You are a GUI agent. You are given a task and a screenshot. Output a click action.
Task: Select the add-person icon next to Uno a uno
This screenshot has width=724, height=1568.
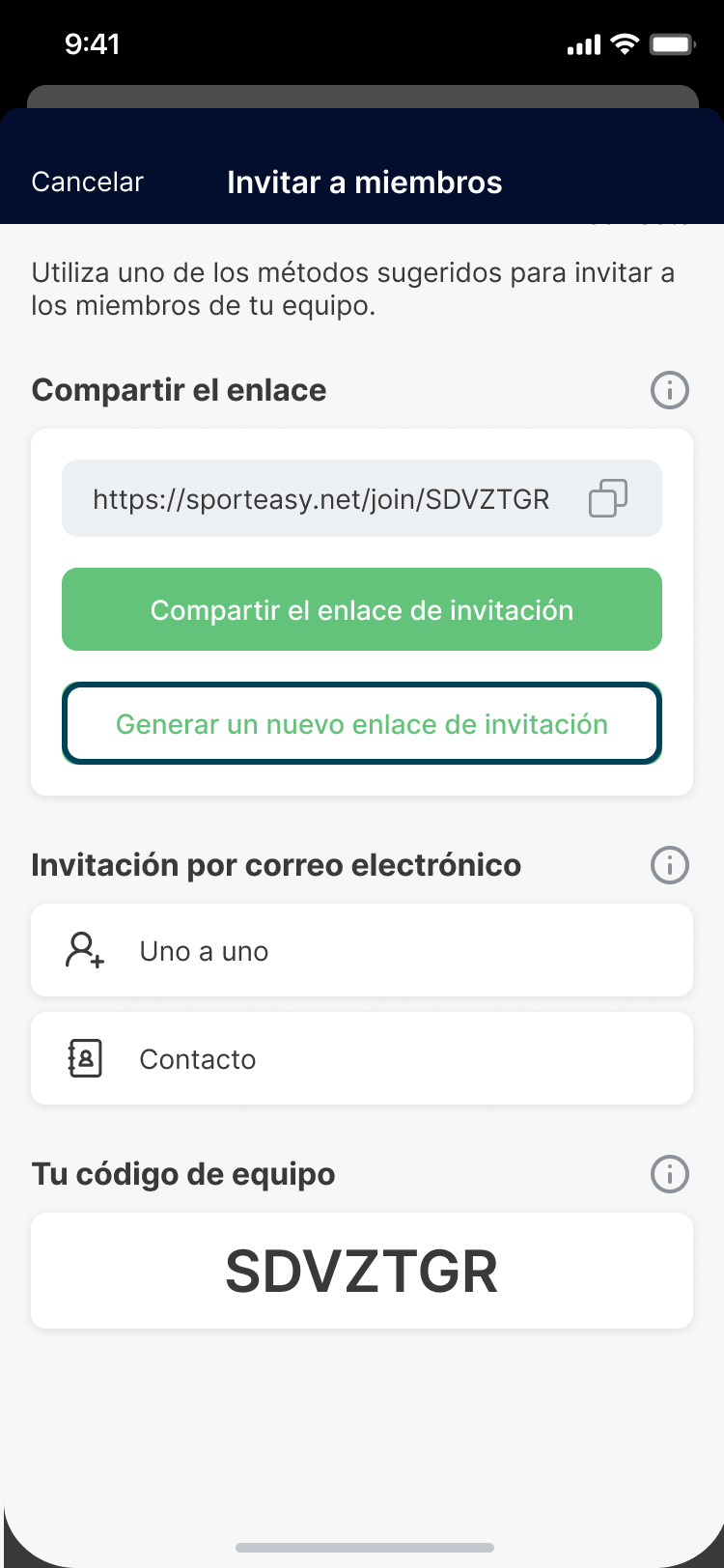tap(85, 950)
